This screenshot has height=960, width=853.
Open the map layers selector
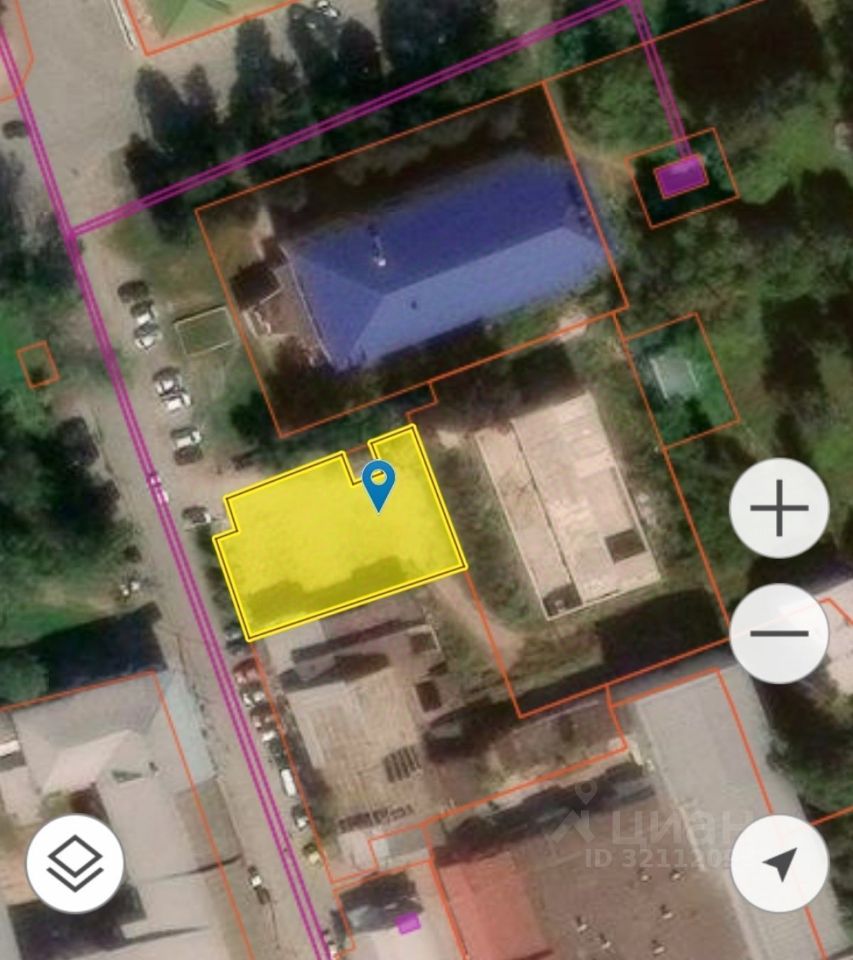pos(75,864)
